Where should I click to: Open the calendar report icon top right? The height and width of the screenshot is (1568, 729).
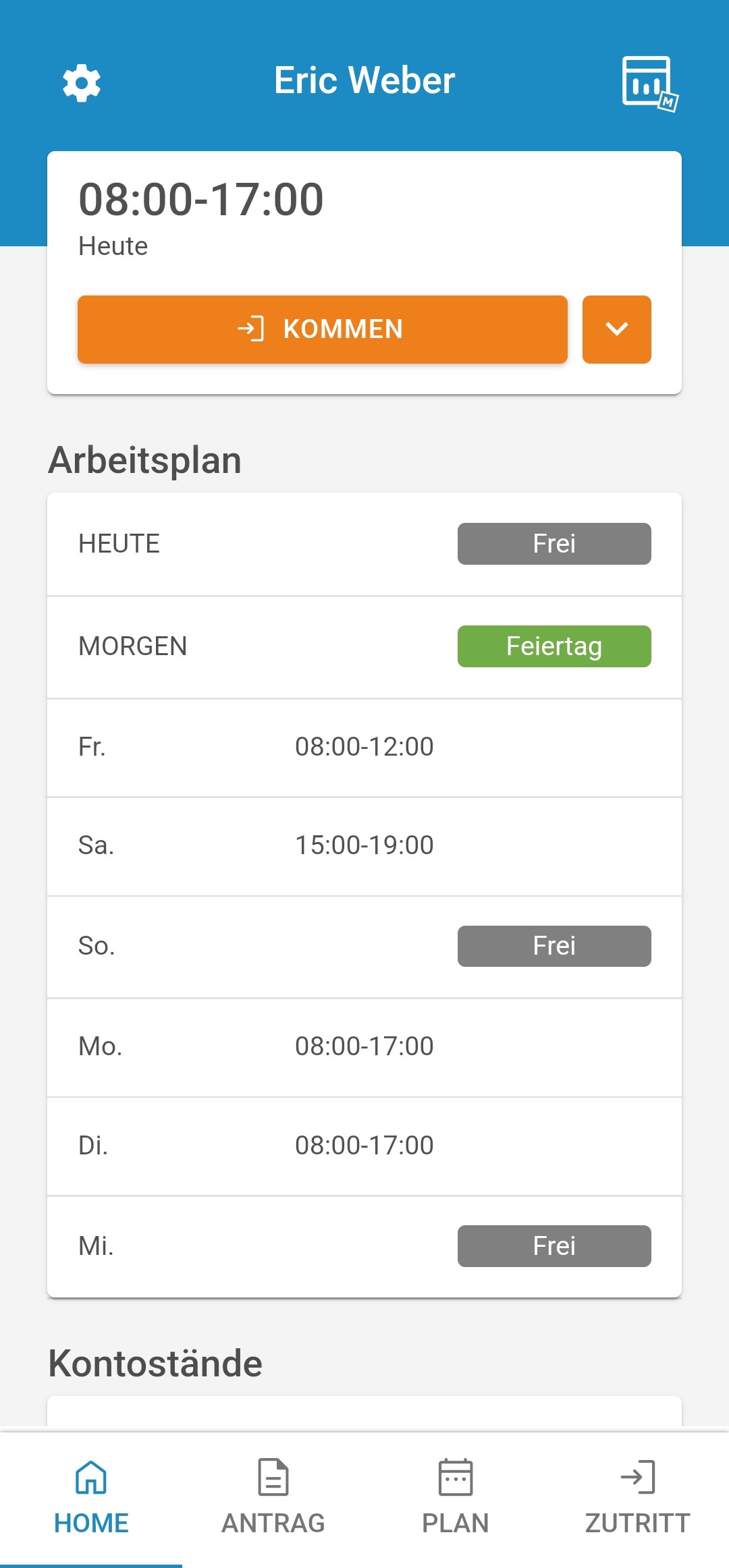[x=646, y=82]
